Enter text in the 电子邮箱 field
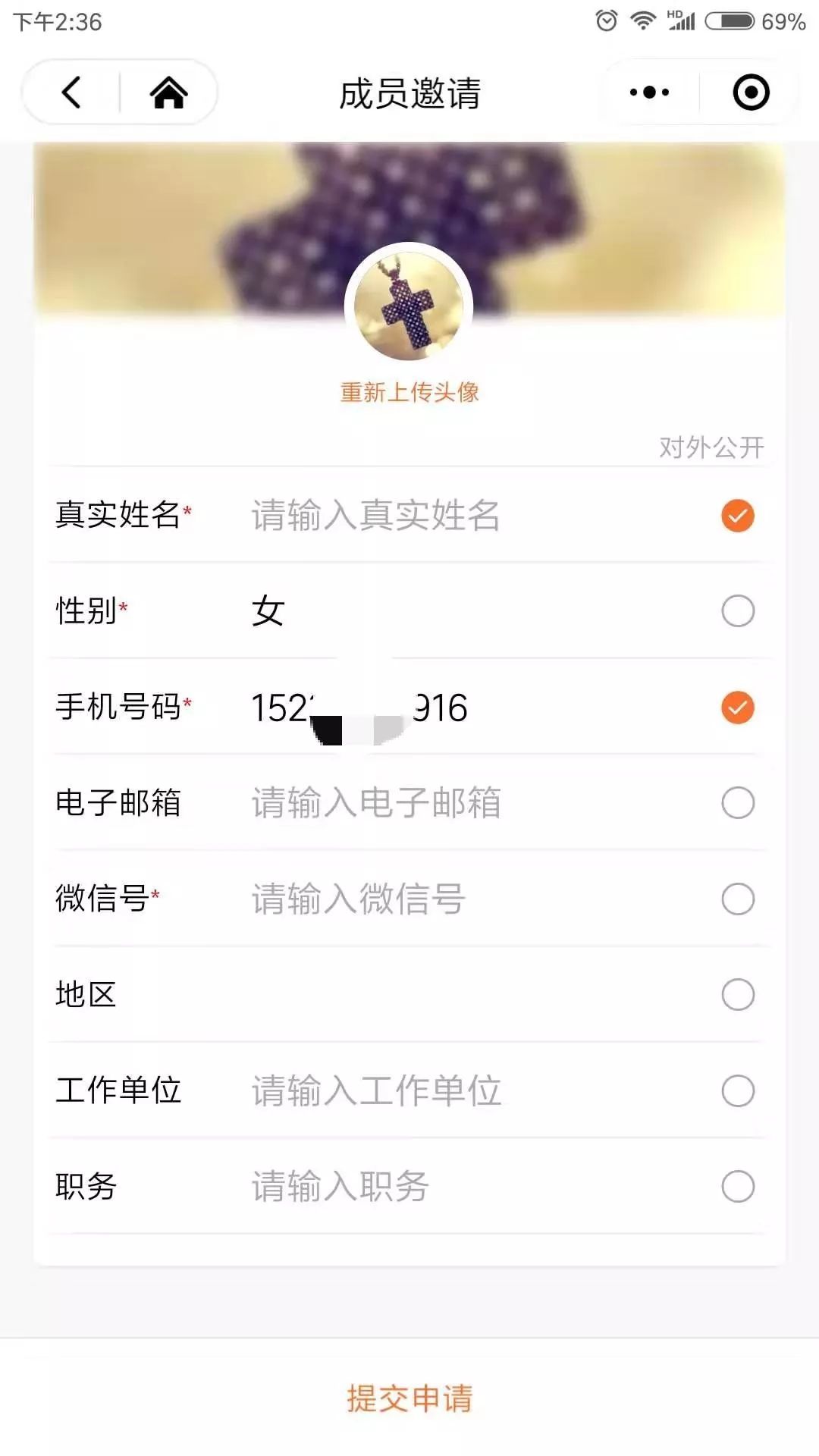This screenshot has height=1456, width=819. (455, 803)
